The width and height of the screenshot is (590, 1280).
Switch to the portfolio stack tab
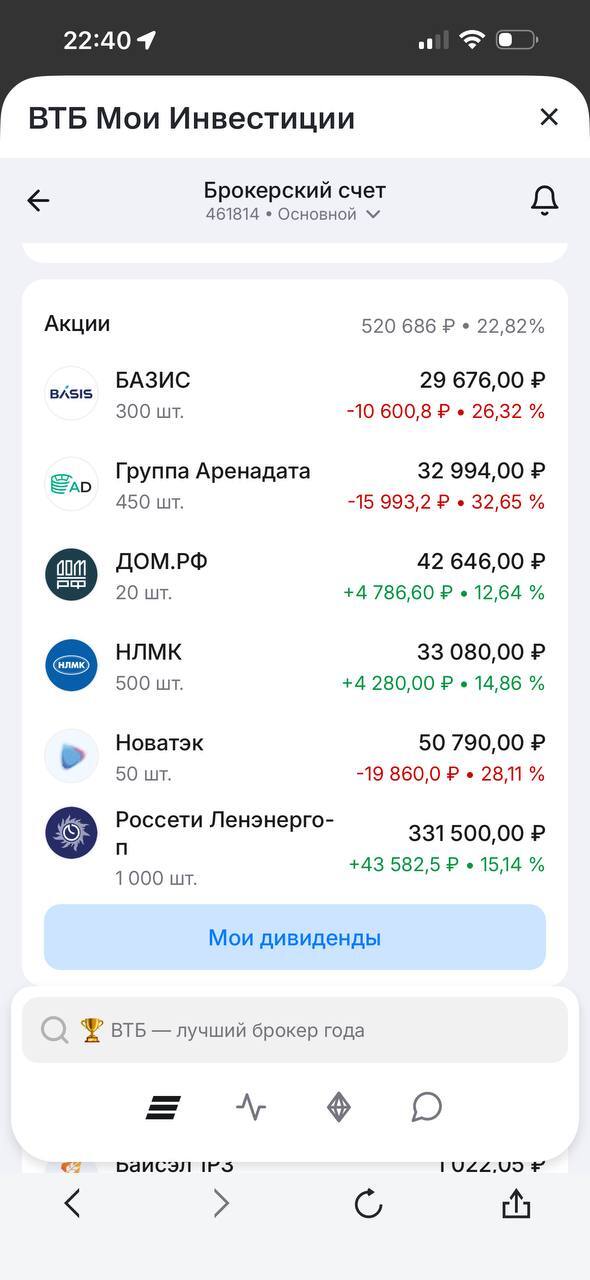click(x=163, y=1107)
